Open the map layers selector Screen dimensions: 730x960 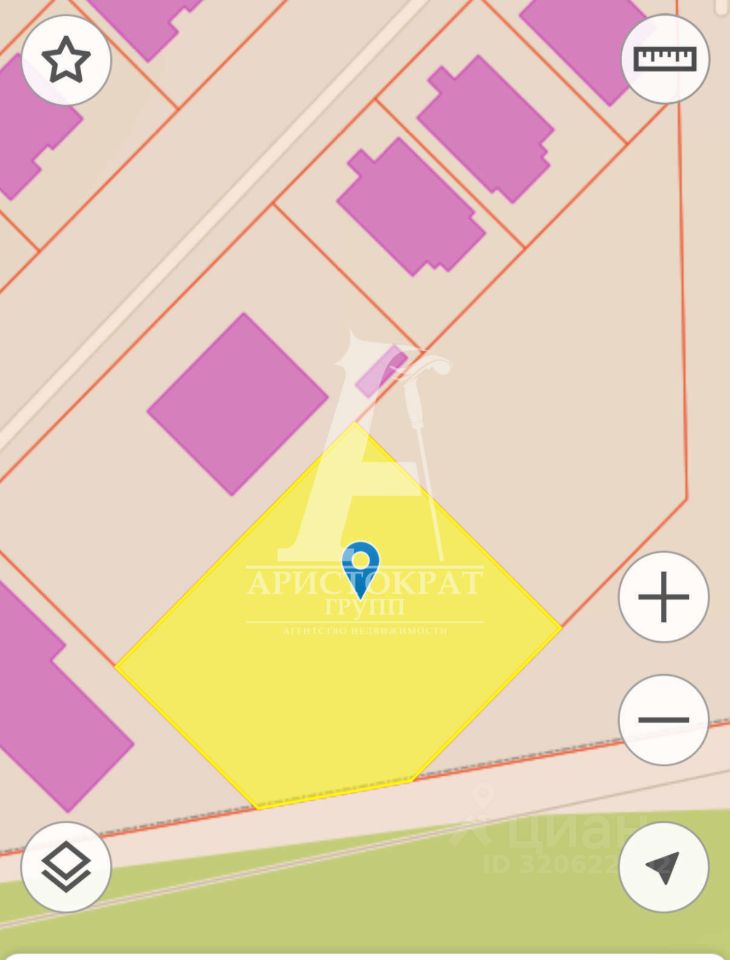click(x=66, y=866)
